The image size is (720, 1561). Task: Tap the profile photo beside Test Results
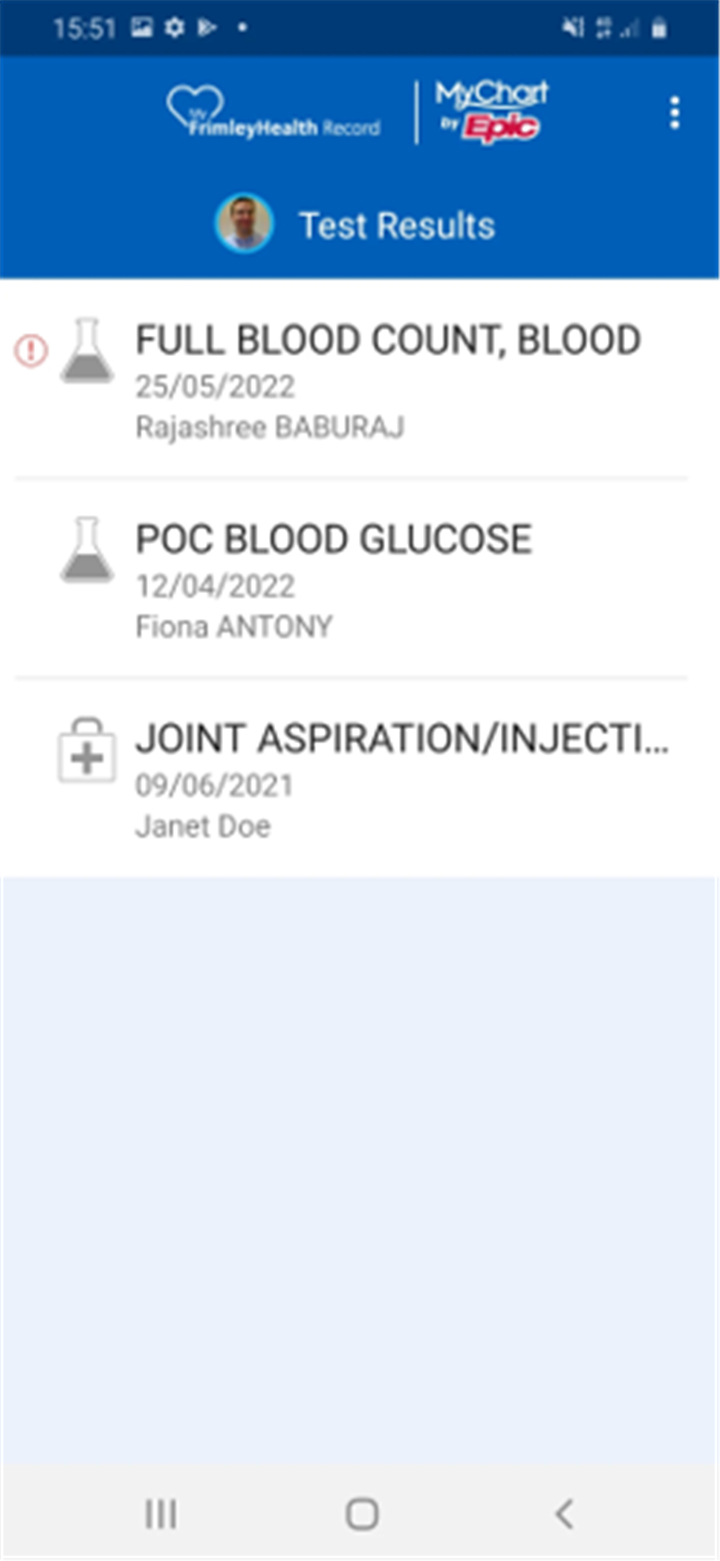click(244, 223)
